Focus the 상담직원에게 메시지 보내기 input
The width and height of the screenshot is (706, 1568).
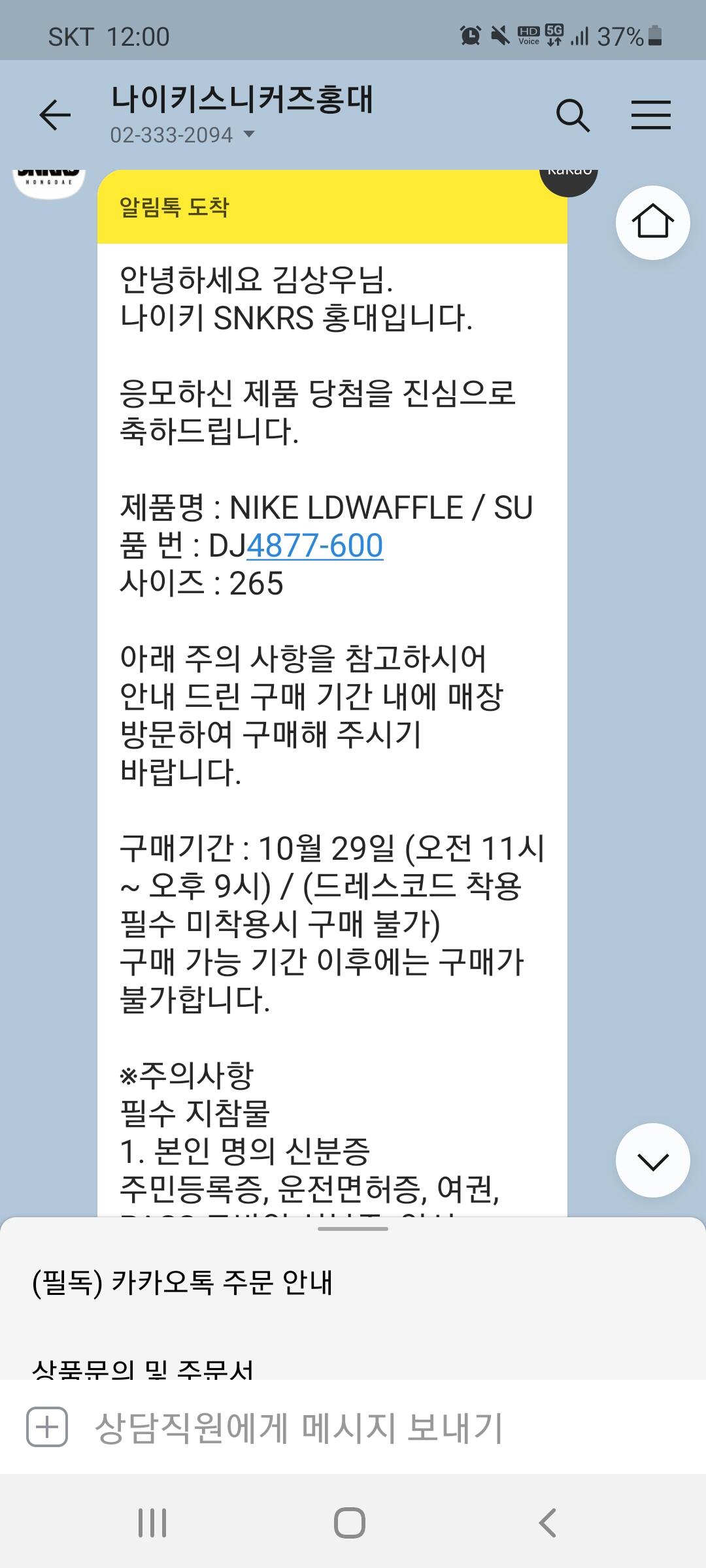pos(298,1428)
